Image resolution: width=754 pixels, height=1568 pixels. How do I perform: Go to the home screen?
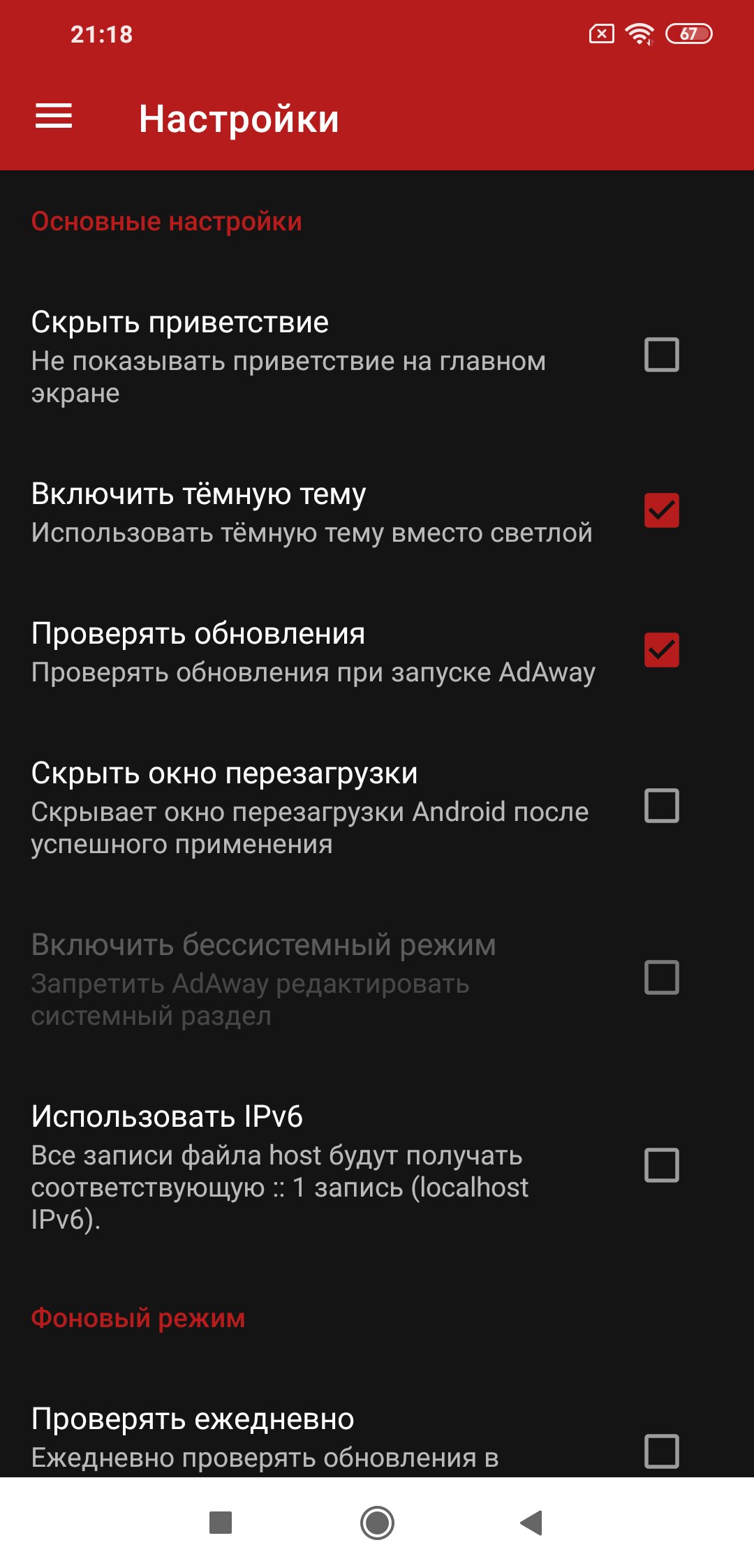click(x=377, y=1523)
